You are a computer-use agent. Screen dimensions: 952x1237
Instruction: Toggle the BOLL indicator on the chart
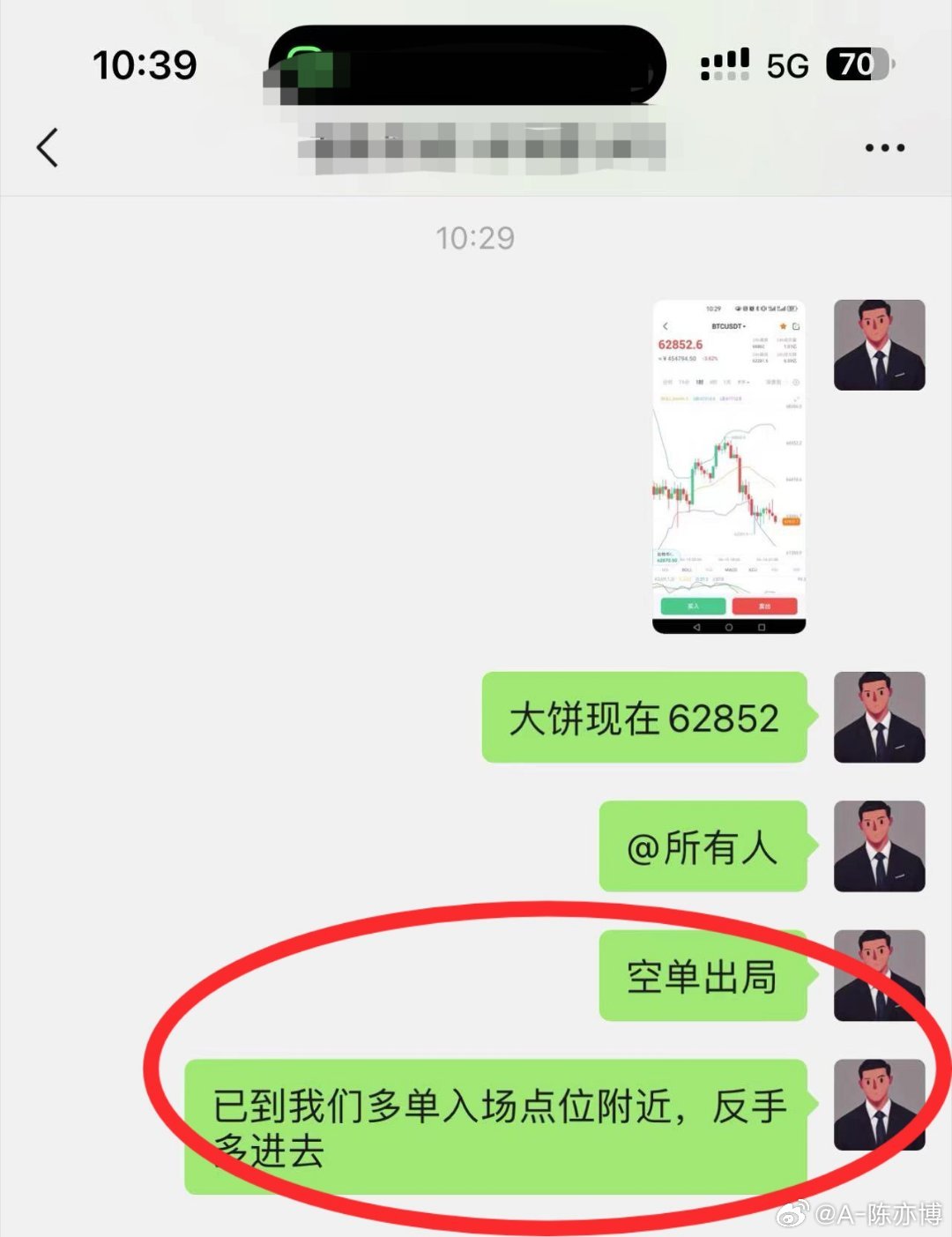[x=687, y=570]
